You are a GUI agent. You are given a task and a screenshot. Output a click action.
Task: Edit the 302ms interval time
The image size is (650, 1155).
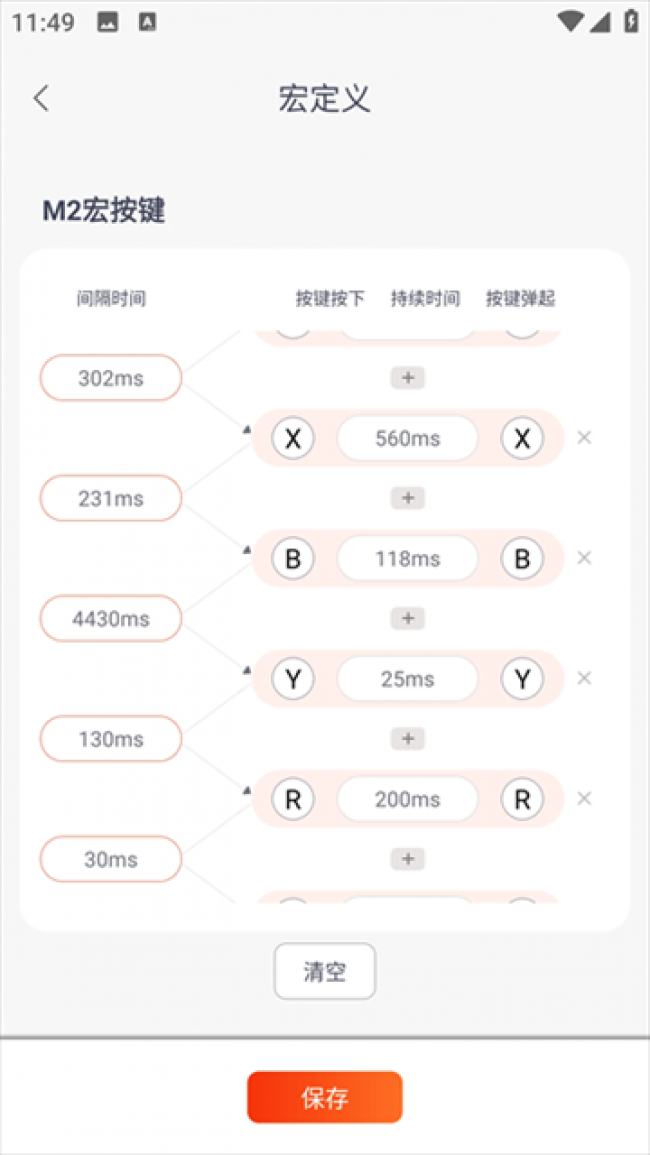[111, 378]
